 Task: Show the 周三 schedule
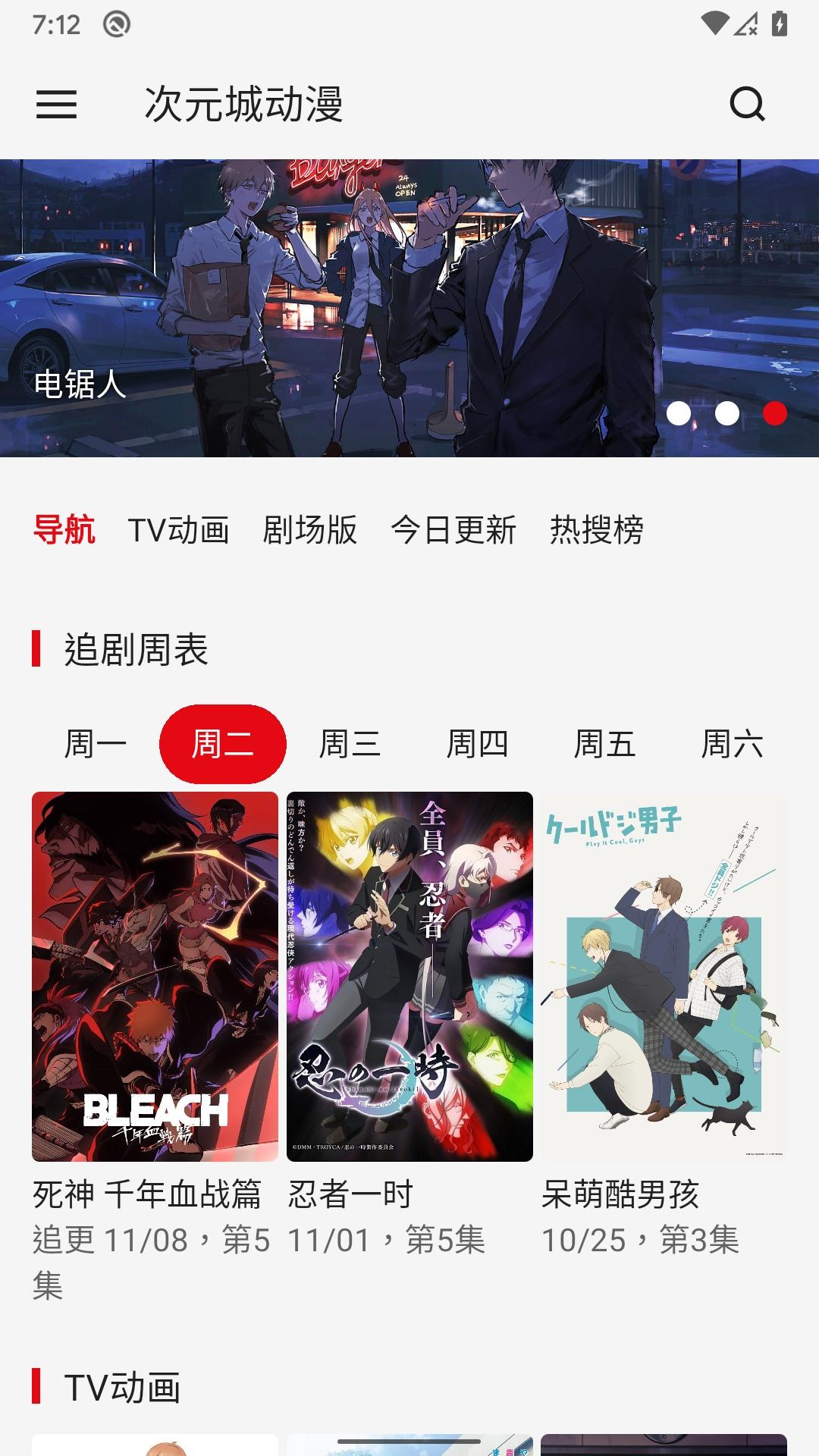tap(350, 744)
